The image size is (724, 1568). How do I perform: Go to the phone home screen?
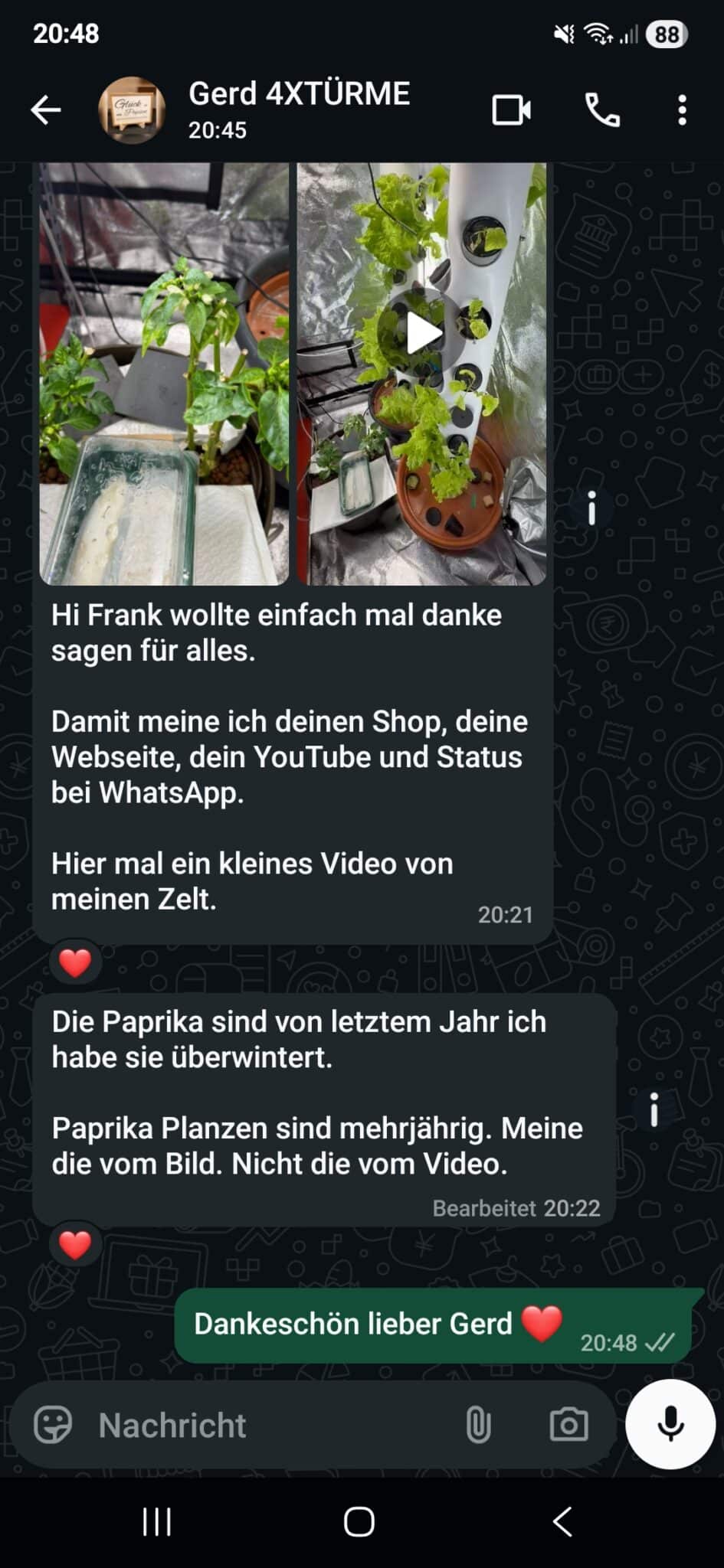[x=359, y=1521]
